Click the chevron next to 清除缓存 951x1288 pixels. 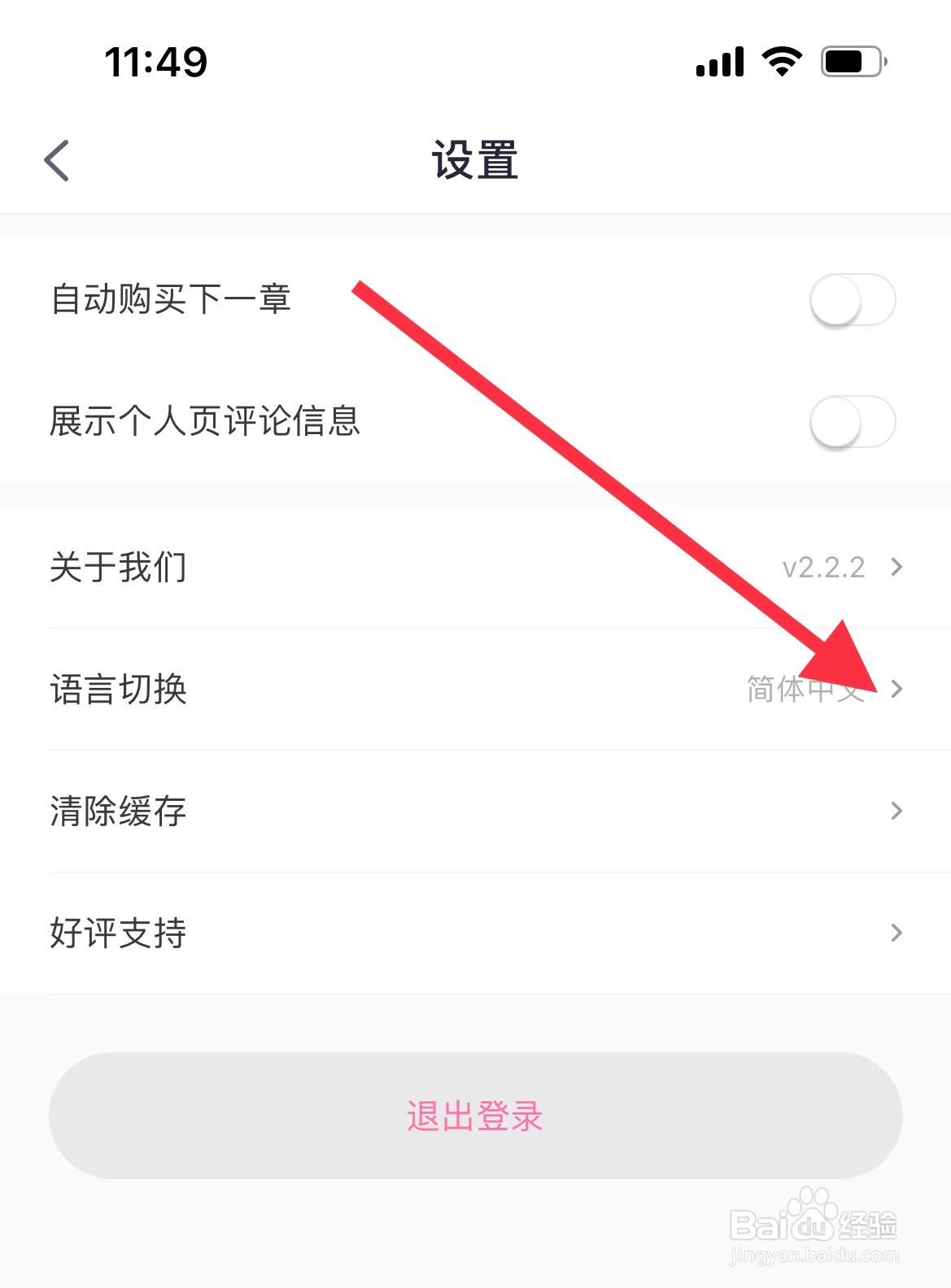click(898, 810)
